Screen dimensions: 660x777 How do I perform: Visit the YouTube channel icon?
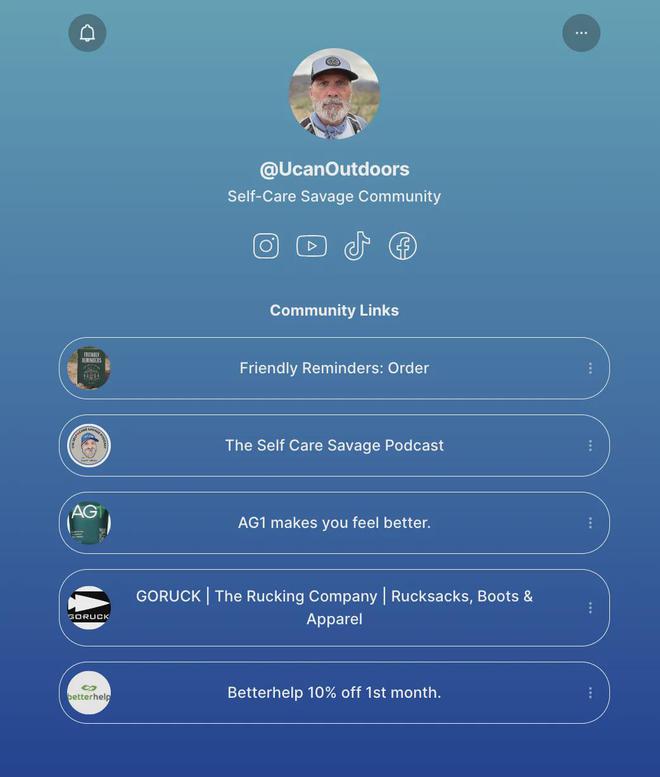click(311, 246)
